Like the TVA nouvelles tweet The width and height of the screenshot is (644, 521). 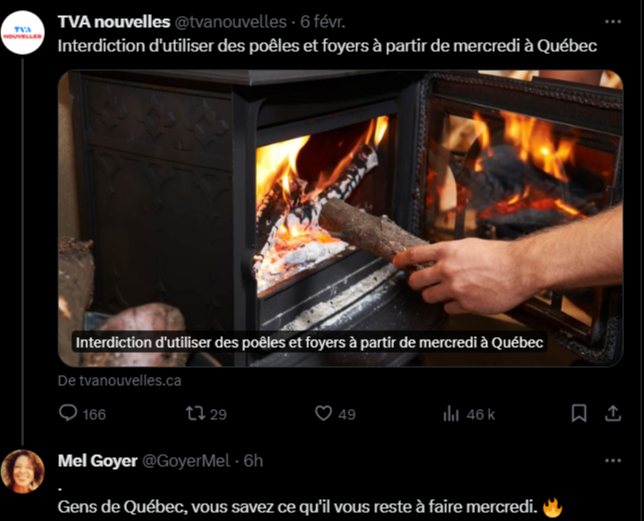323,413
